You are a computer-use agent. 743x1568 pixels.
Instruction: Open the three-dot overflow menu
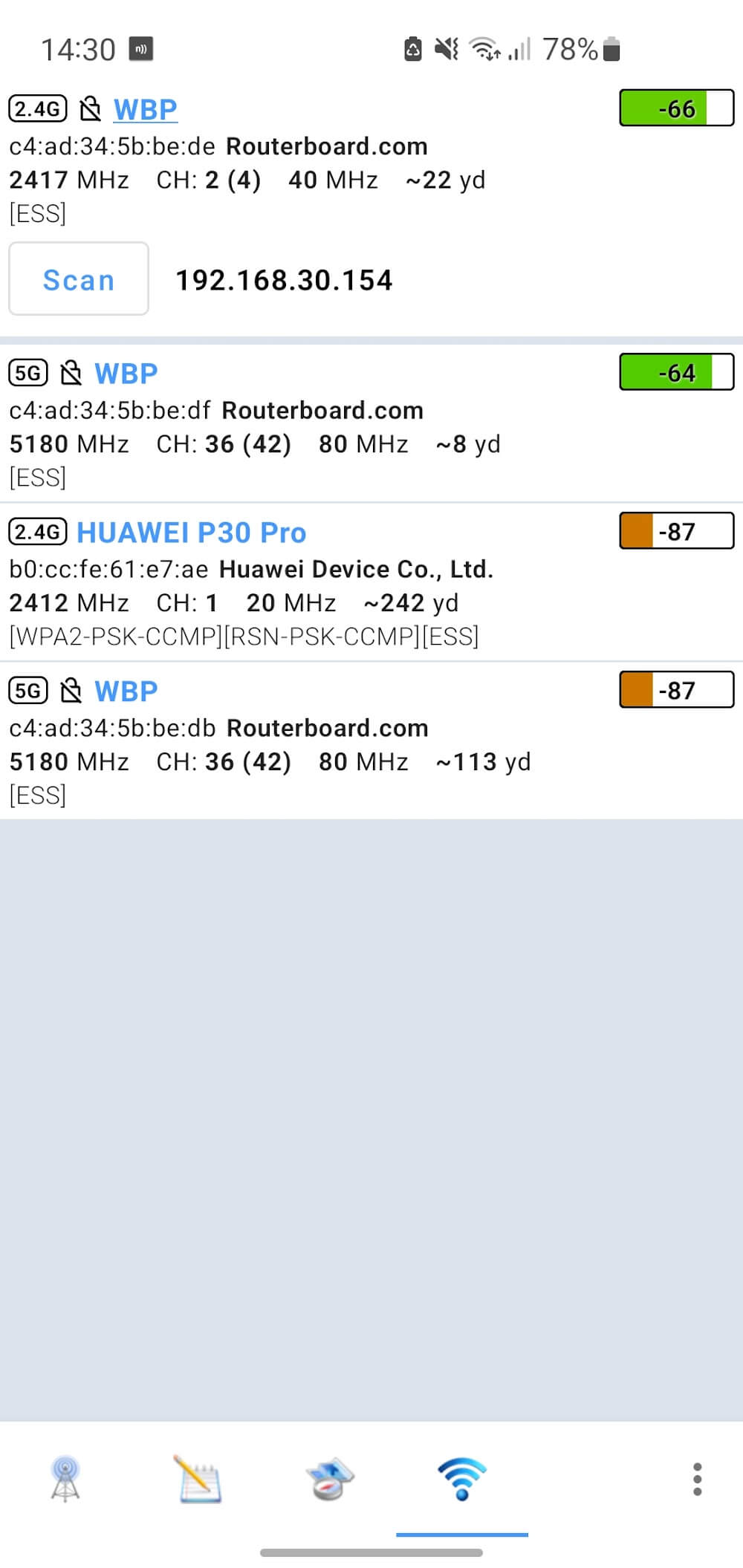[697, 1479]
